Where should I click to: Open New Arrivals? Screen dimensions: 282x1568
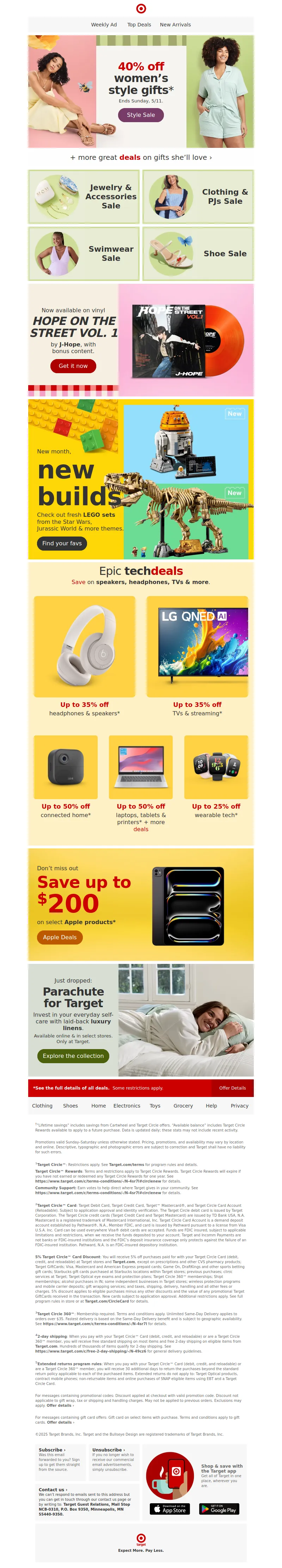(x=175, y=25)
